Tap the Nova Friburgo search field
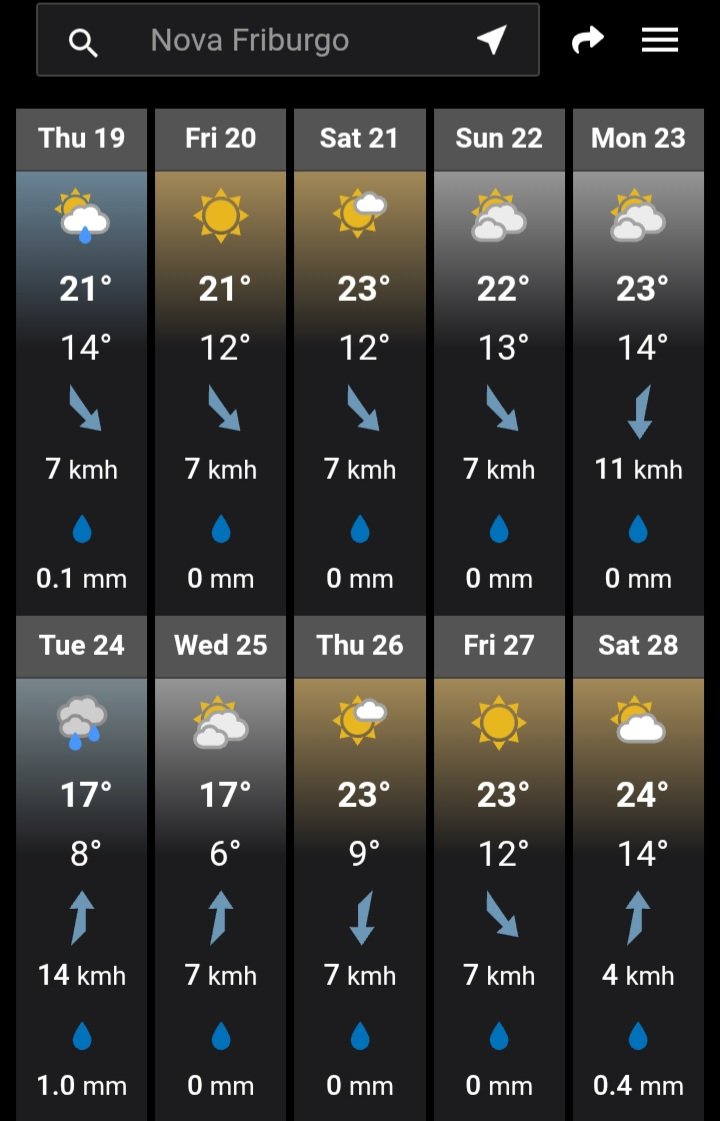Screen dimensions: 720x1121 coord(250,41)
